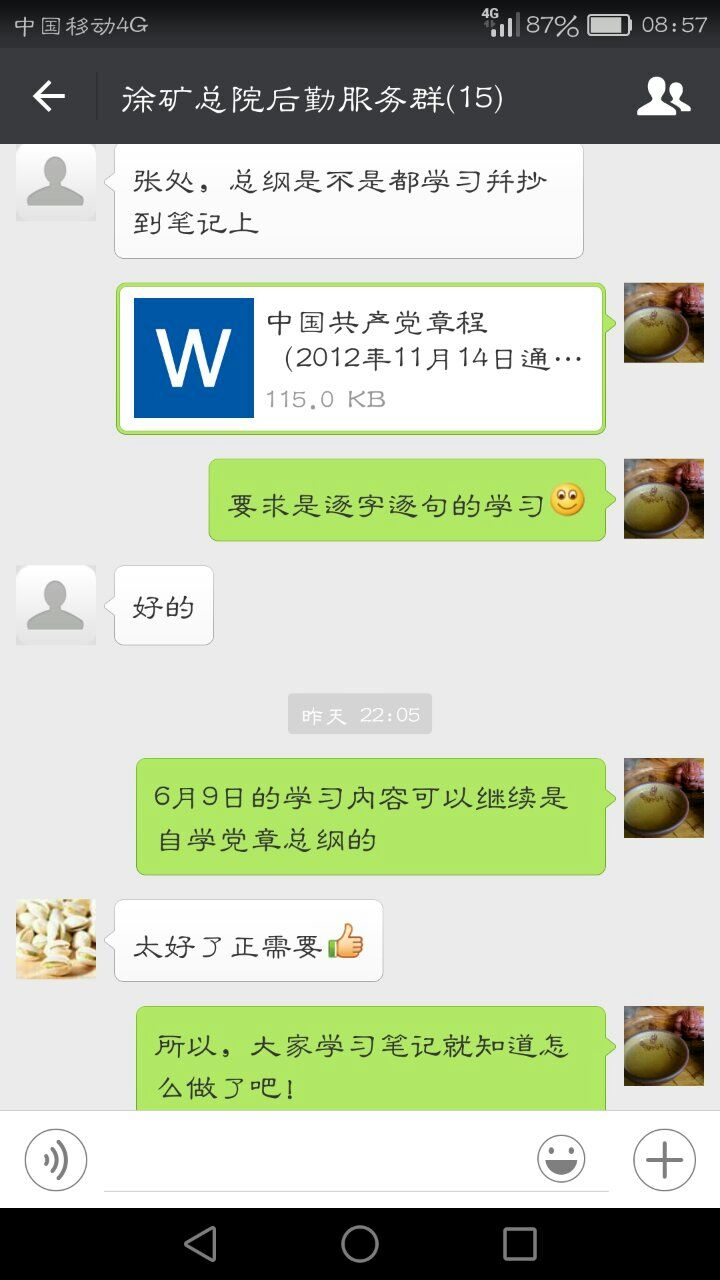Open avatar of sender saying 好的
This screenshot has width=720, height=1280.
[56, 605]
